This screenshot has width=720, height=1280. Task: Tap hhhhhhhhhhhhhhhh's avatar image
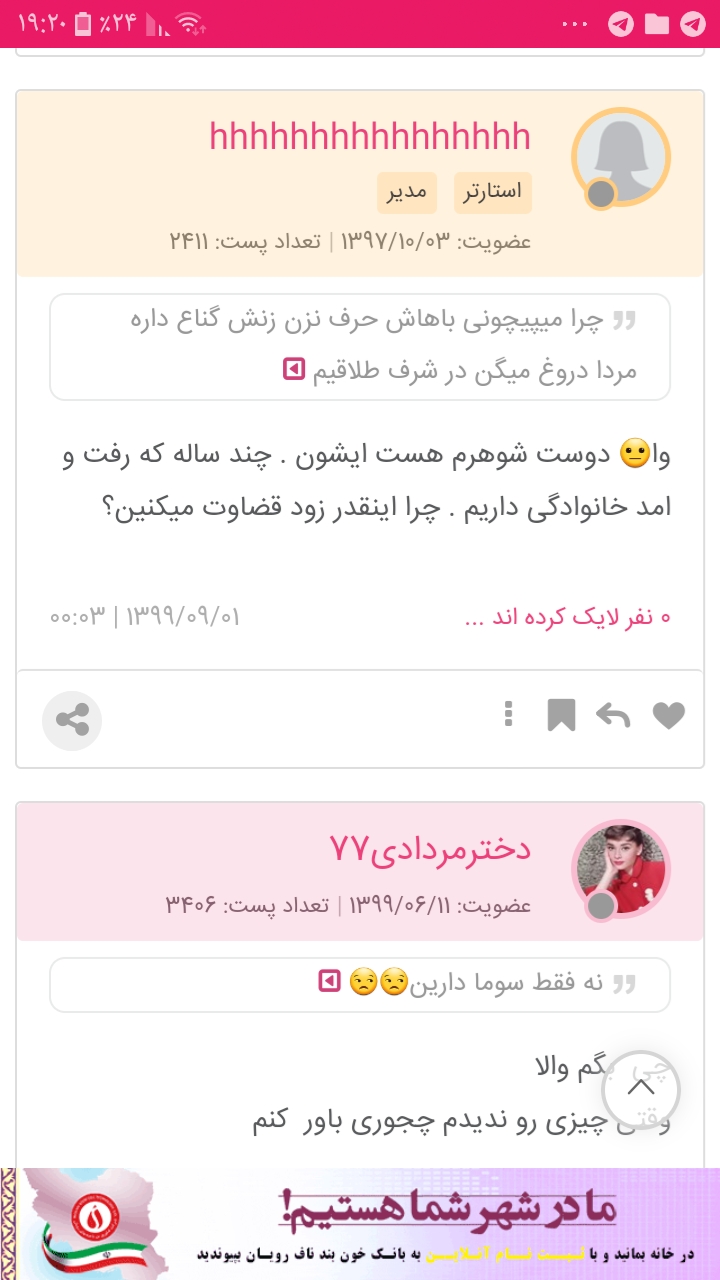tap(621, 157)
